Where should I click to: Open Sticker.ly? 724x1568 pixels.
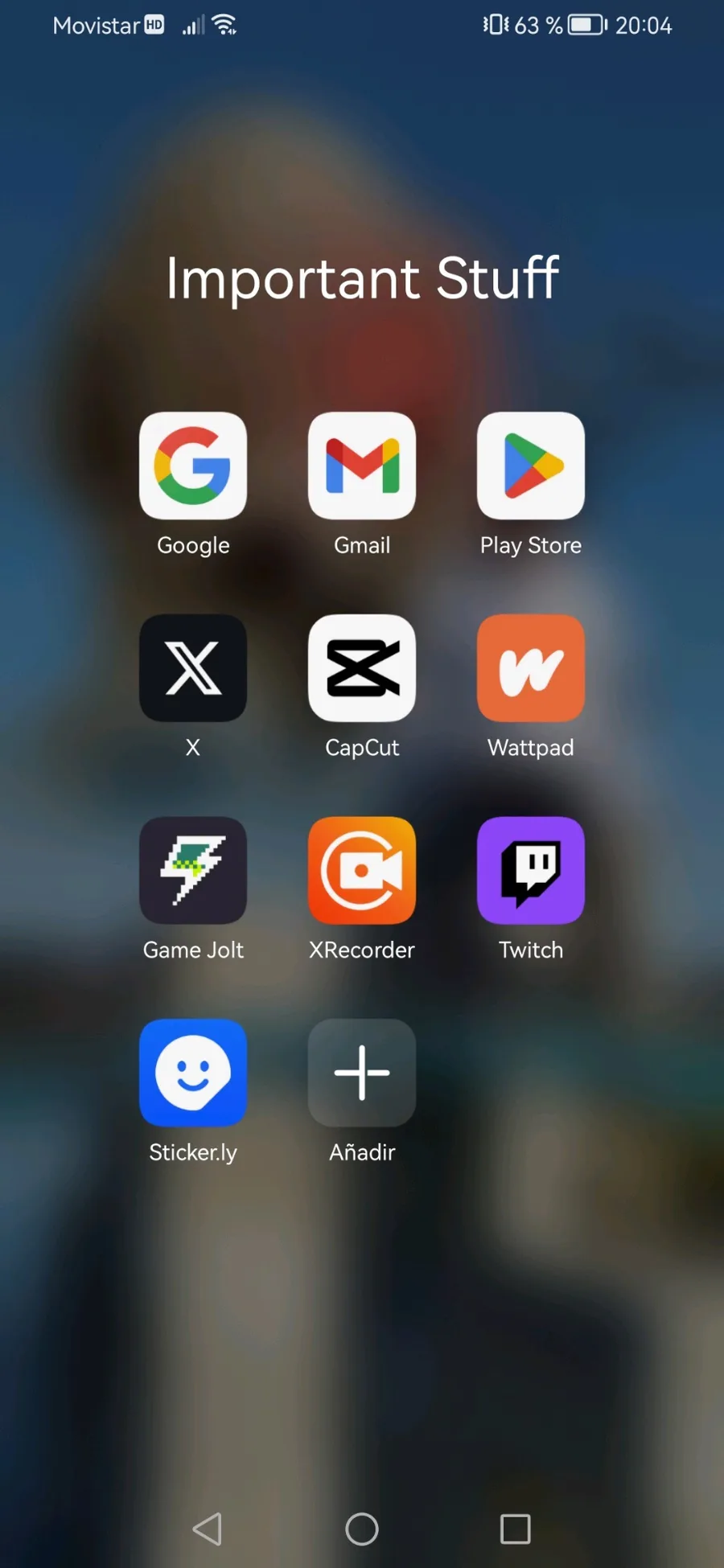(x=193, y=1073)
